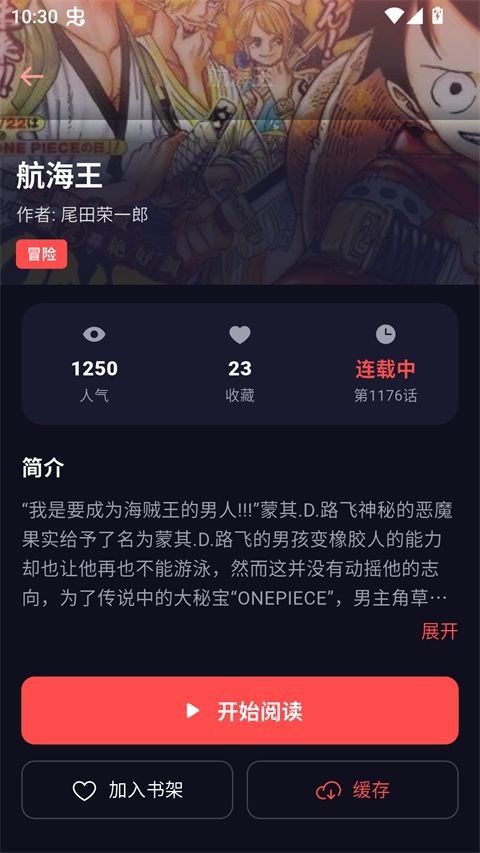This screenshot has width=480, height=853.
Task: Download chapters with 缓存 button
Action: click(353, 790)
